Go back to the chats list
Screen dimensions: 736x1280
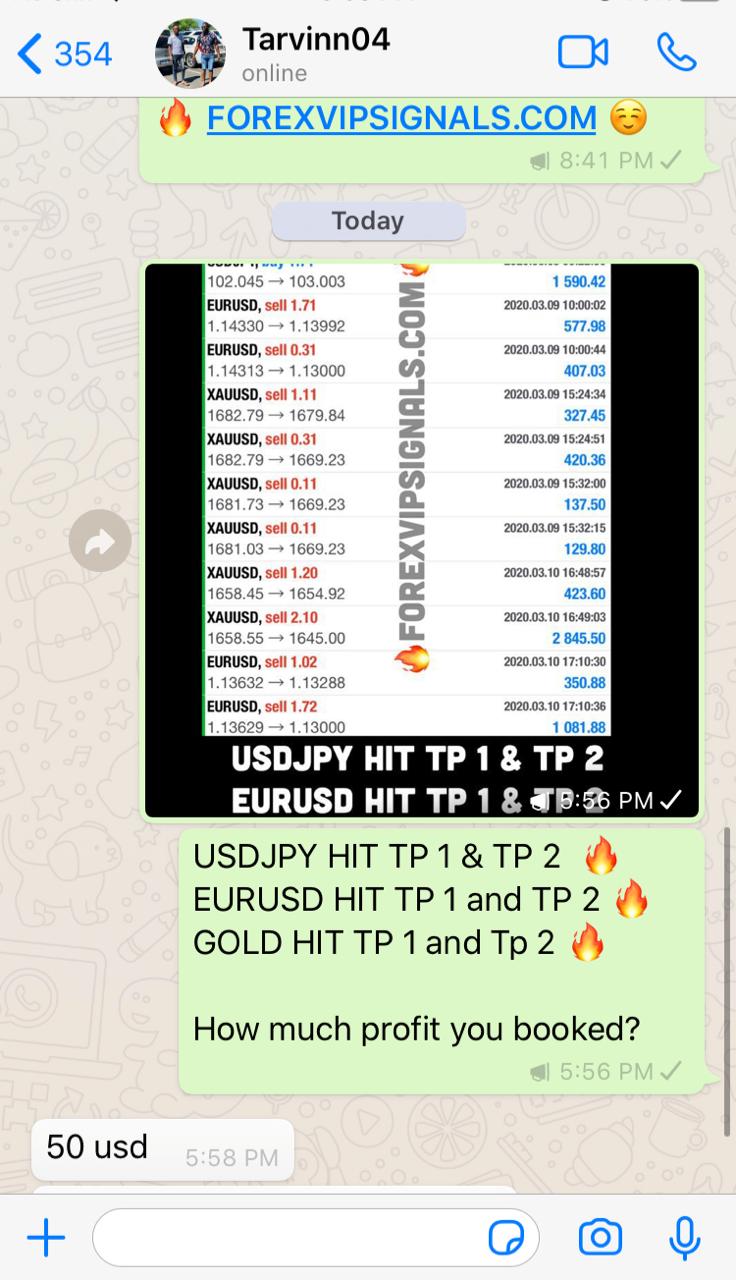[65, 54]
